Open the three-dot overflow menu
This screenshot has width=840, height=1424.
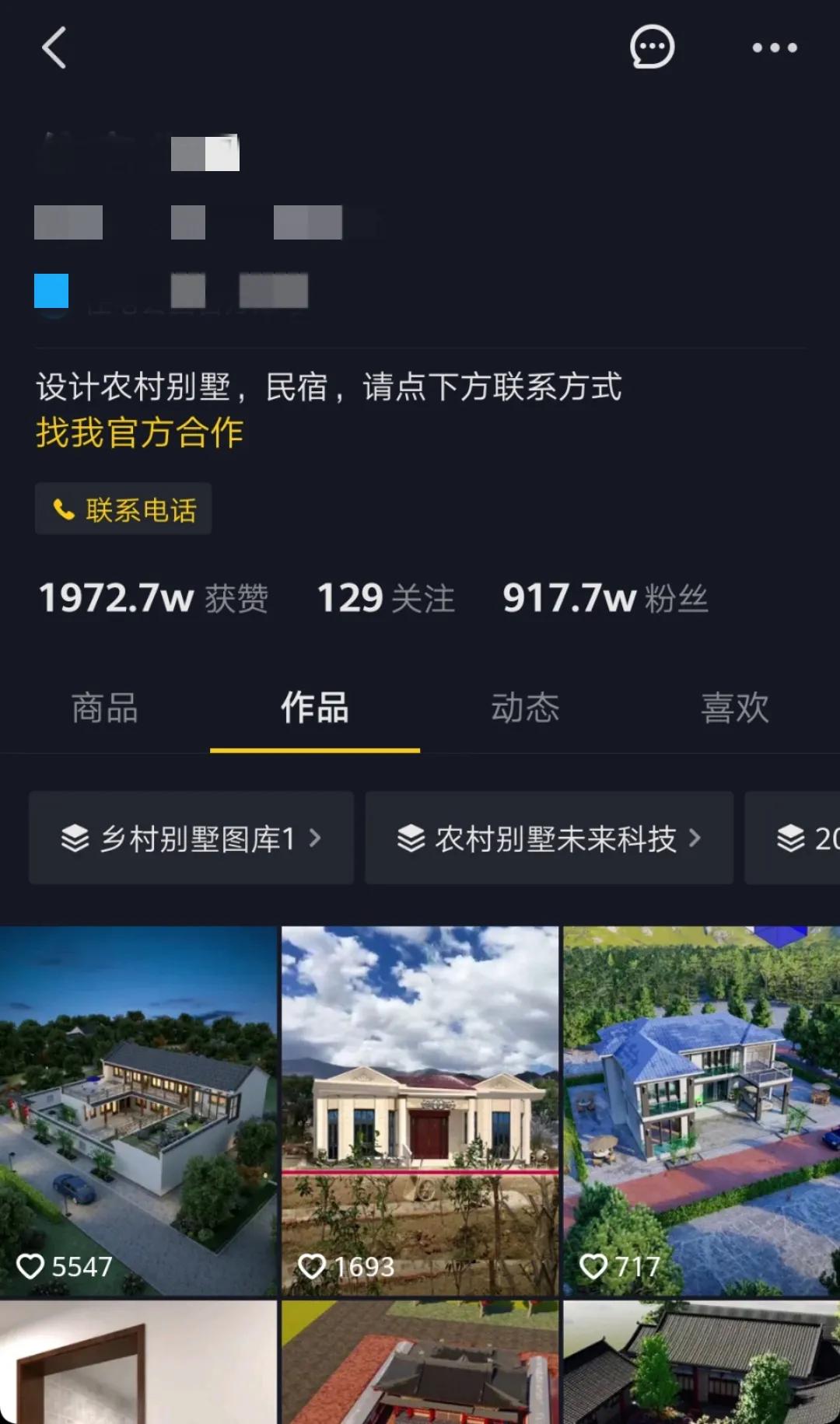[x=775, y=47]
